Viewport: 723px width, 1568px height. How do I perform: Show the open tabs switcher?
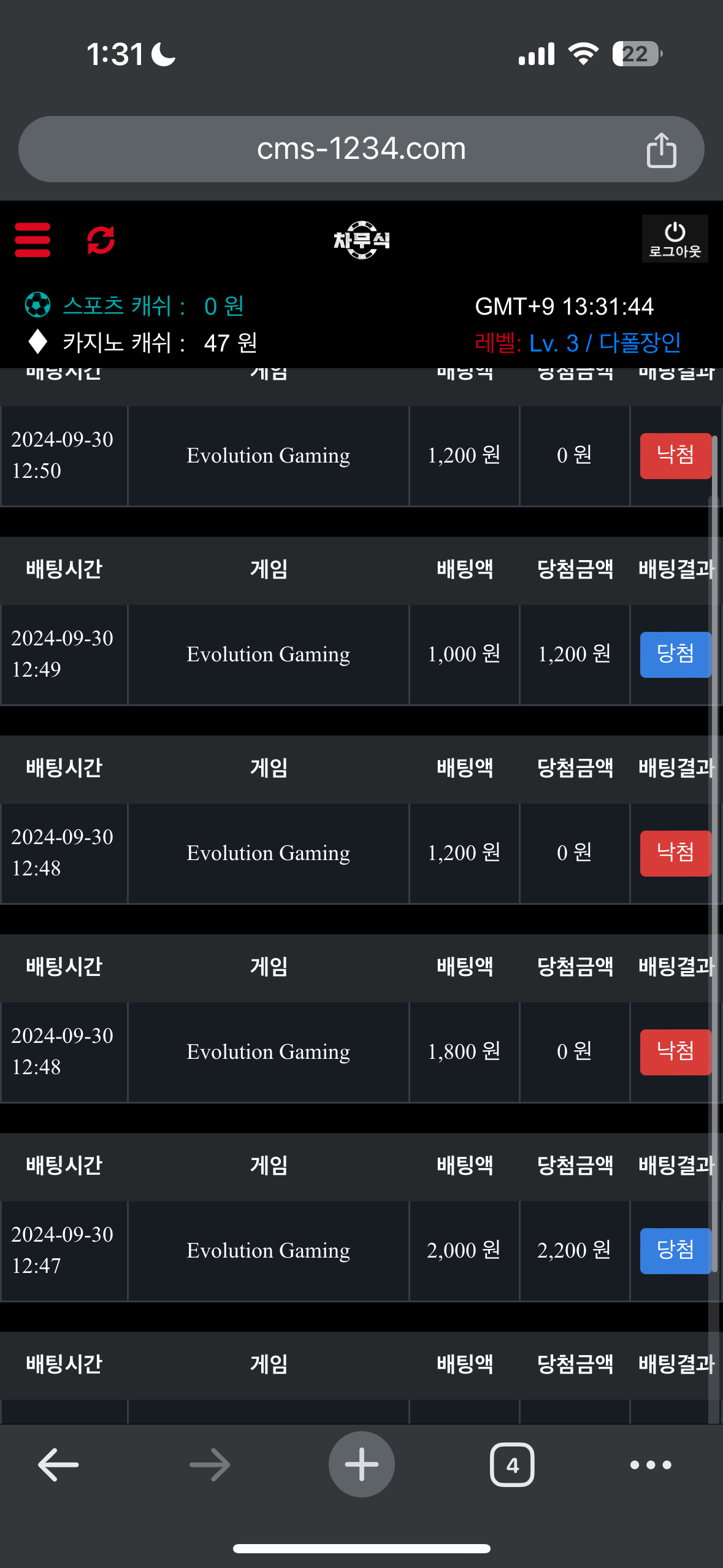pyautogui.click(x=512, y=1464)
